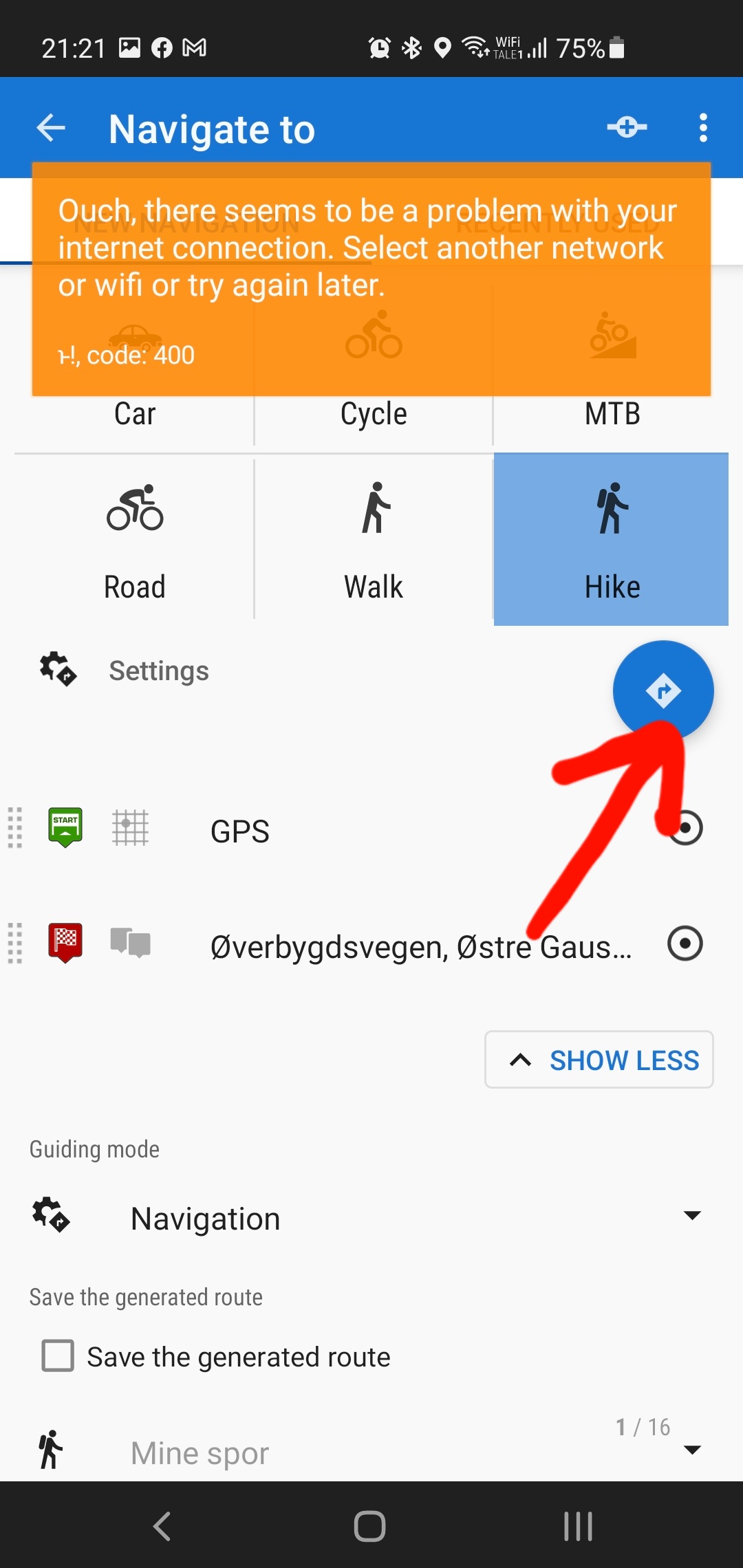Collapse options with SHOW LESS

599,1060
